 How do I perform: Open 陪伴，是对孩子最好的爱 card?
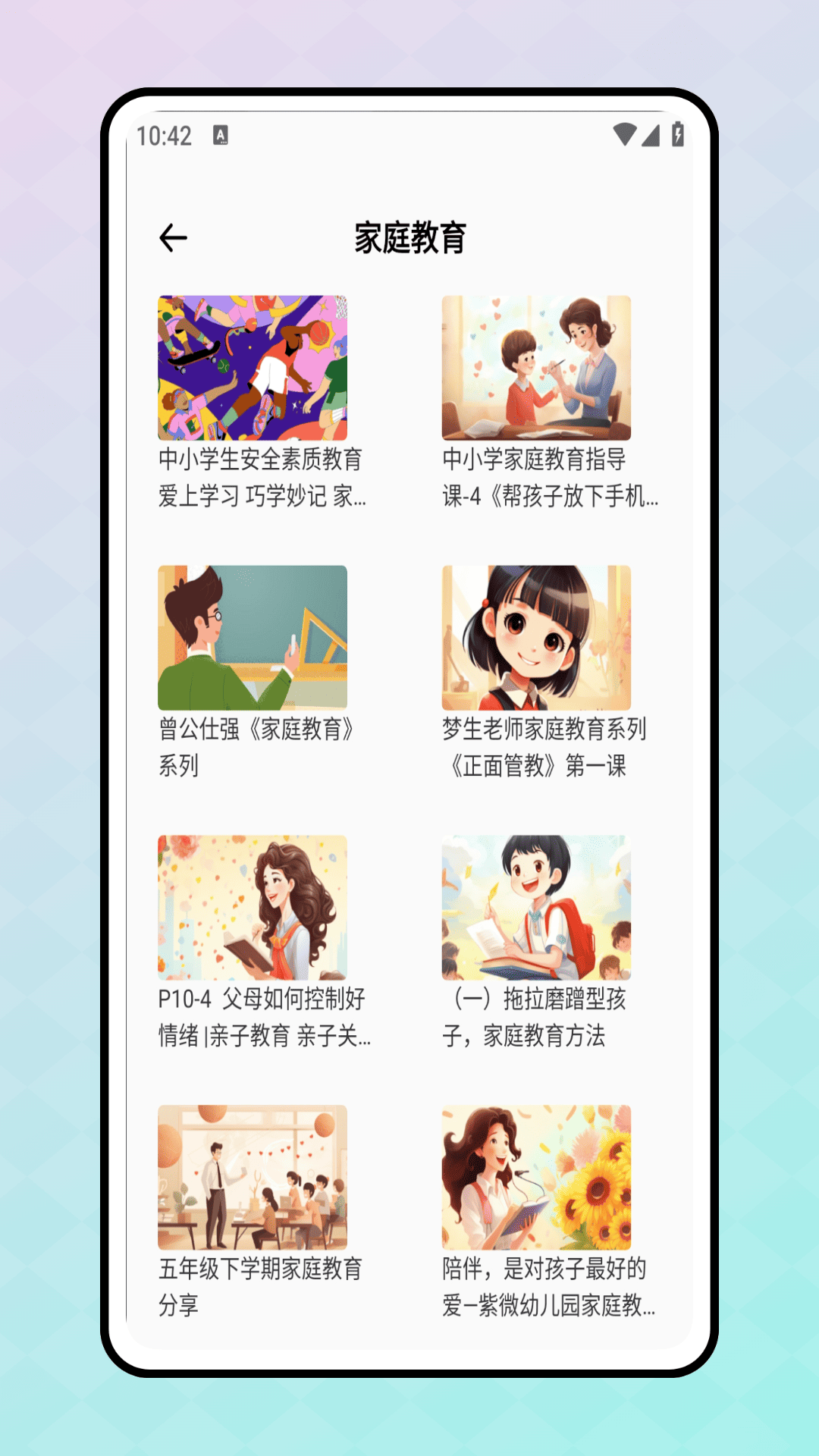point(536,1178)
